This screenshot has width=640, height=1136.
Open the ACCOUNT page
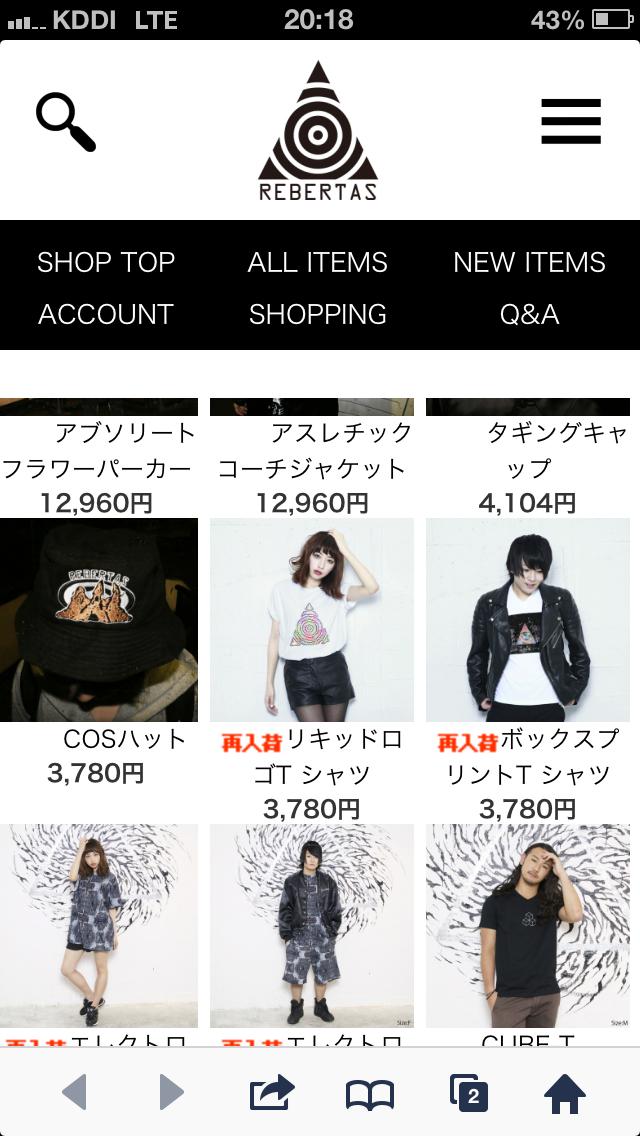[106, 314]
